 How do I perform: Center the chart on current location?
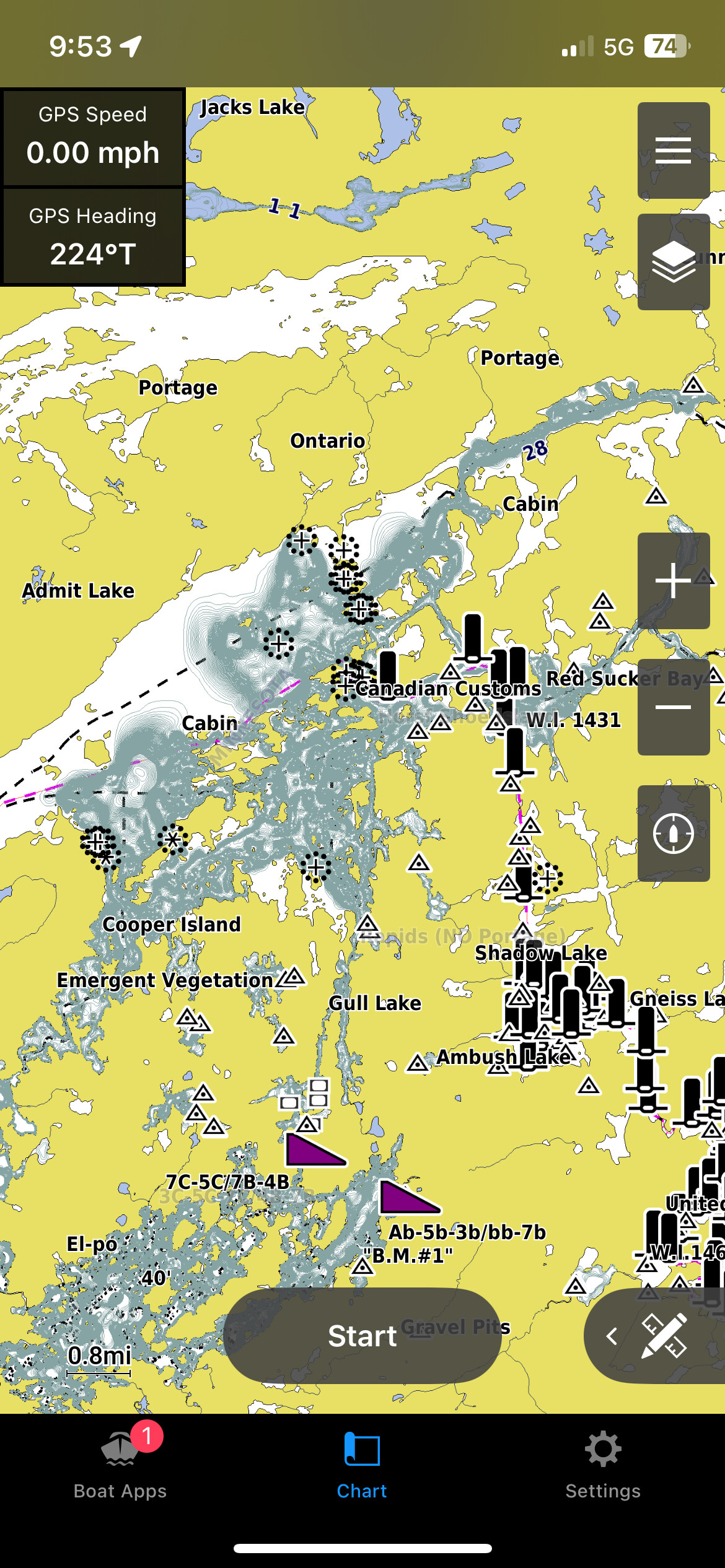click(x=673, y=834)
